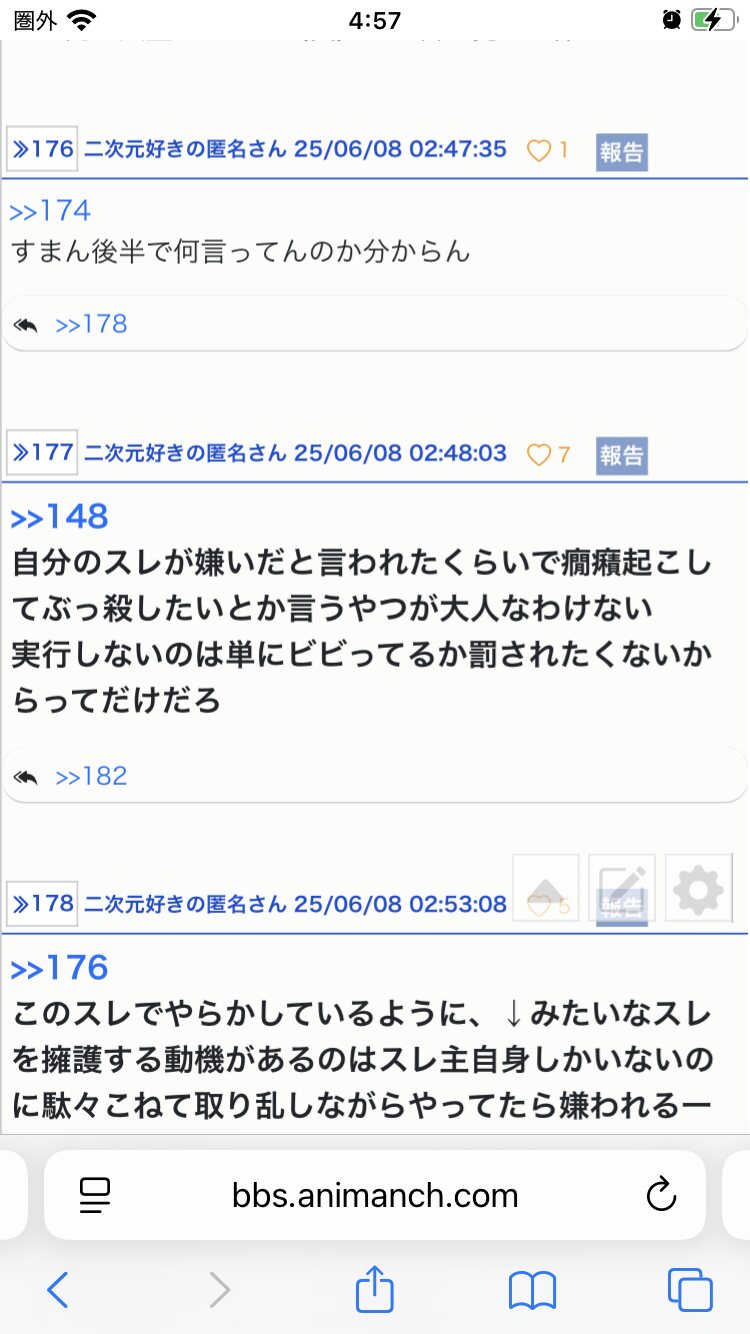The image size is (750, 1334).
Task: Jump to reply >>178
Action: 91,324
